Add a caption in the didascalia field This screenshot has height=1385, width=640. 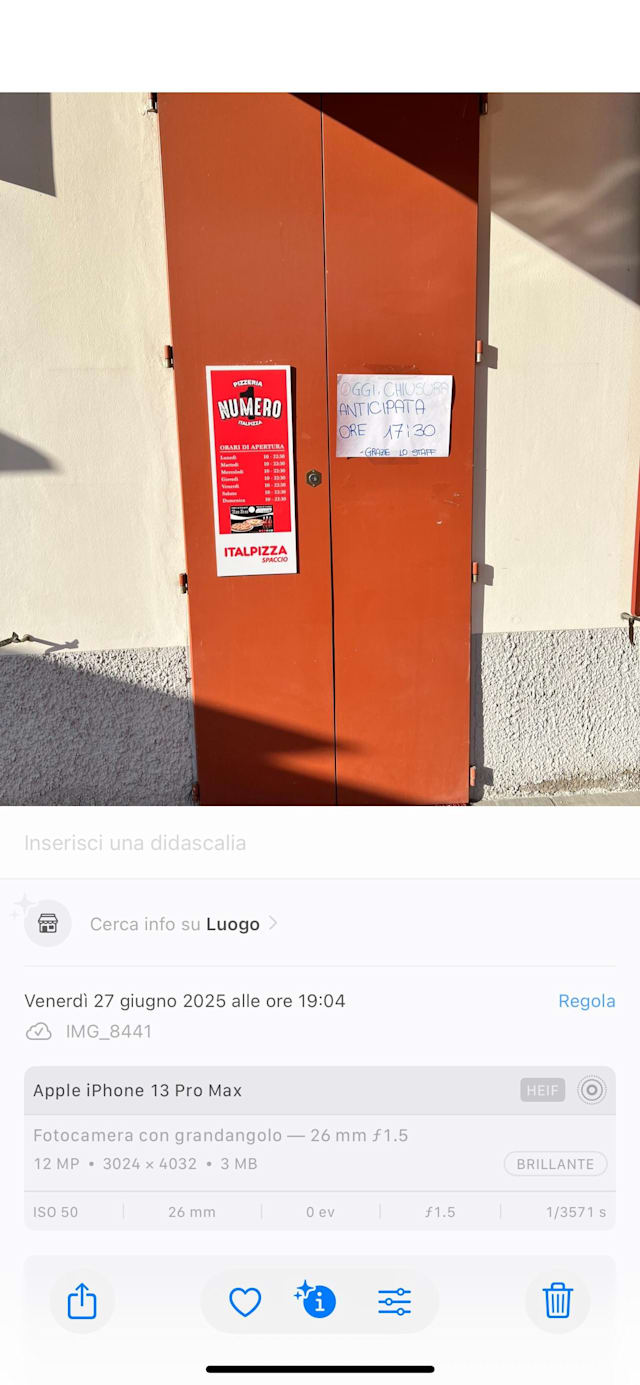320,843
